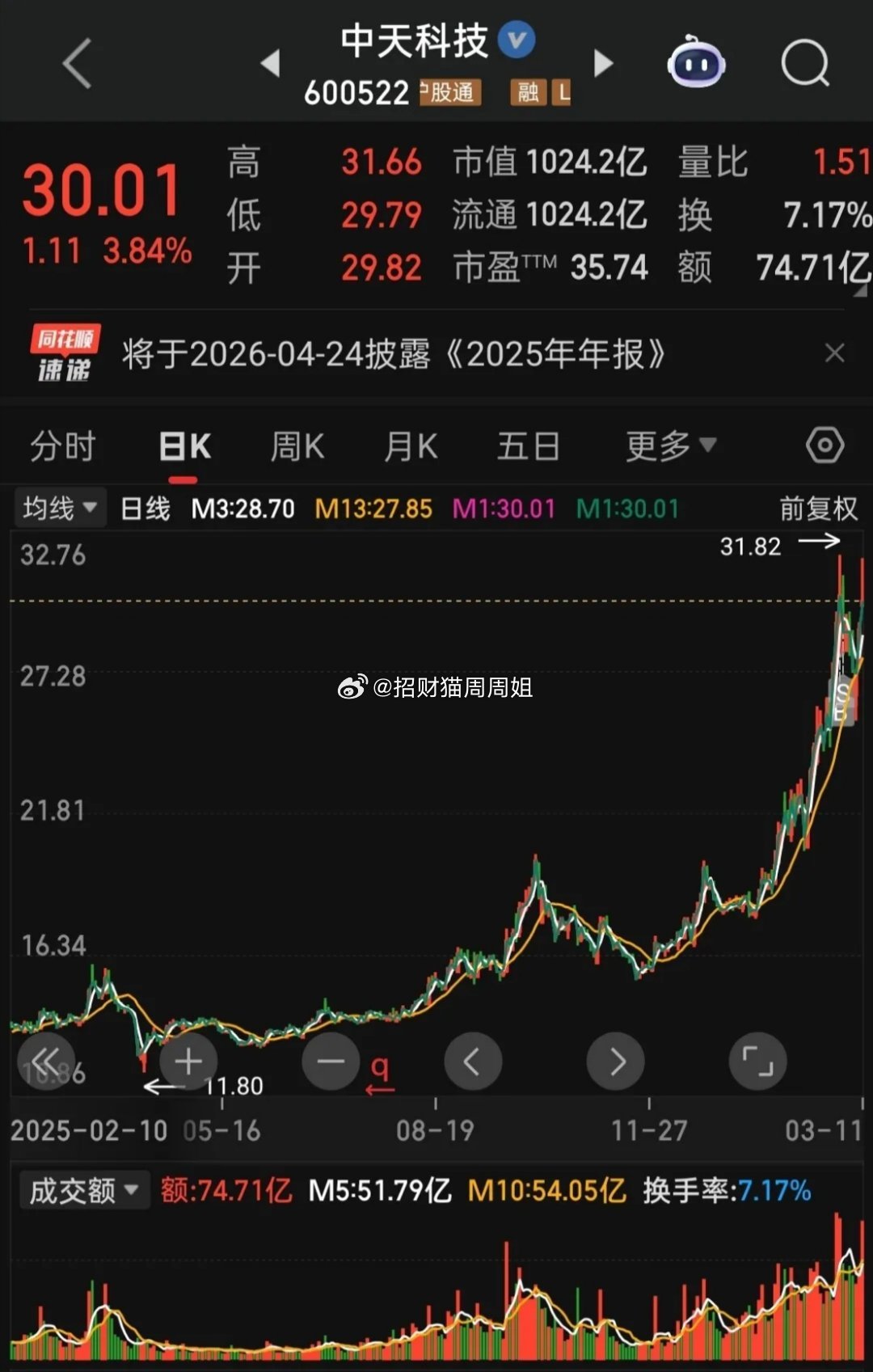Screen dimensions: 873x1372
Task: Switch to the 分时 chart tab
Action: pos(63,445)
